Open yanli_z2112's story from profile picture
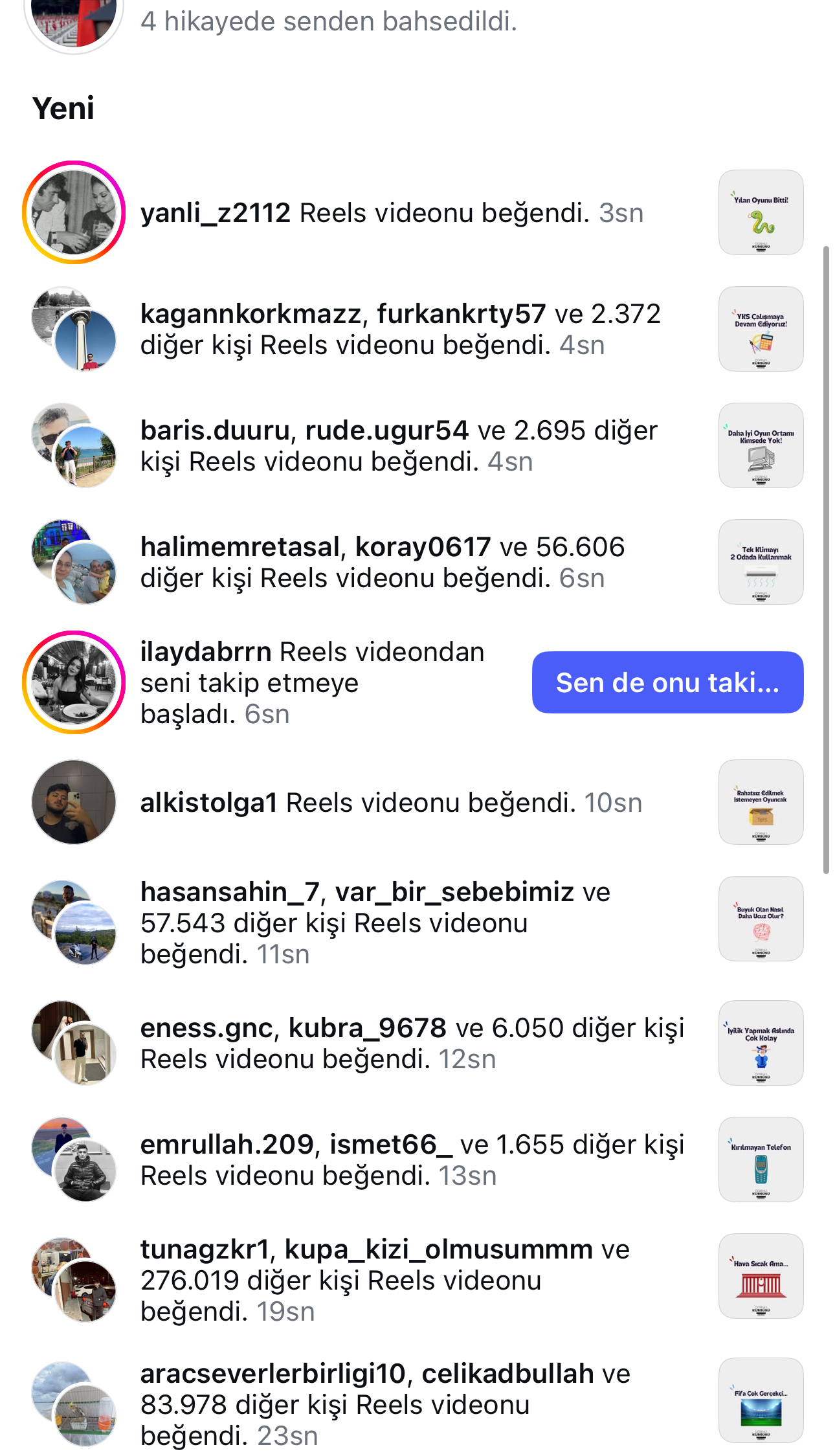835x1456 pixels. [x=74, y=212]
